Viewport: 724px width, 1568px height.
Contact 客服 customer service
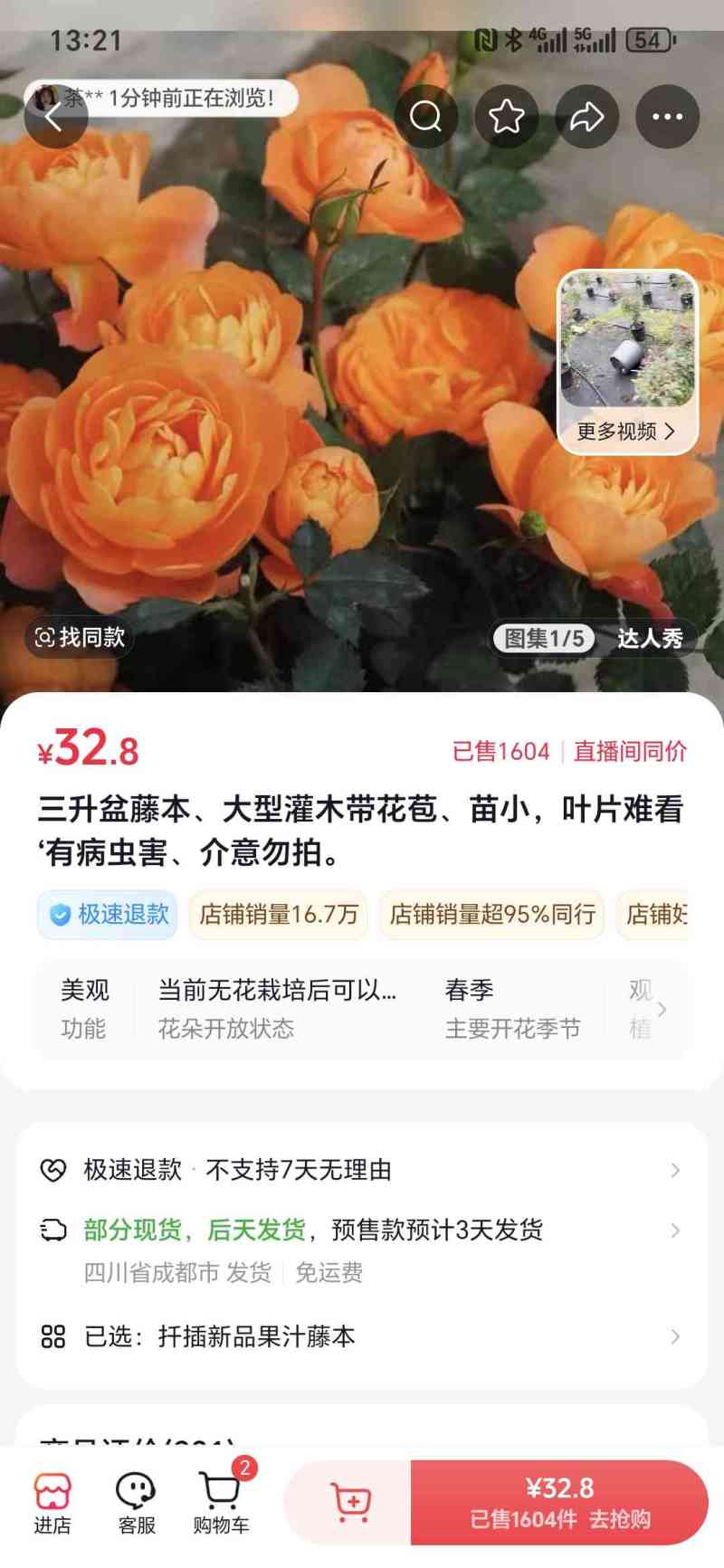point(136,1503)
